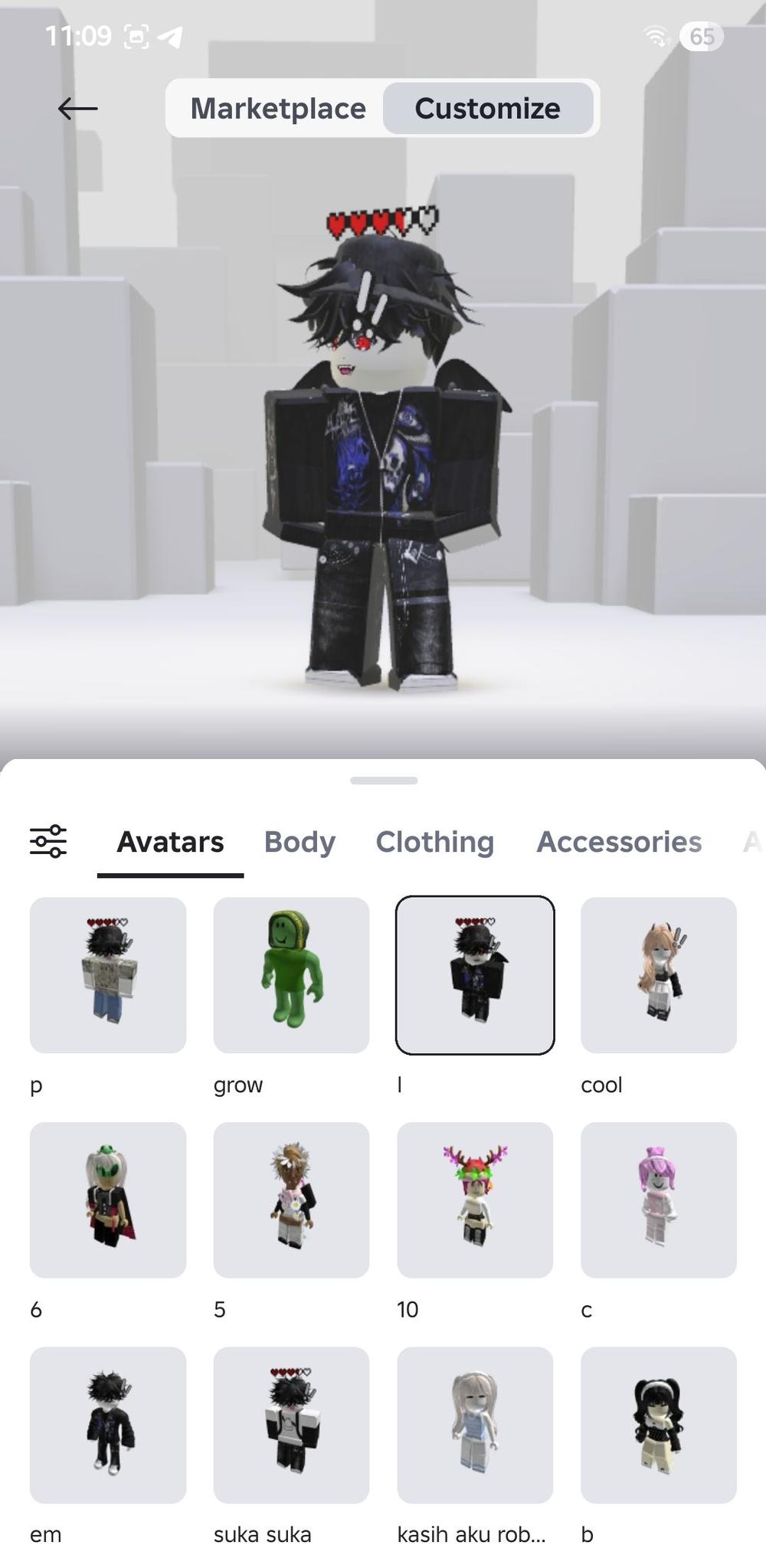
Task: Tap the sheet's drag handle
Action: [x=383, y=781]
